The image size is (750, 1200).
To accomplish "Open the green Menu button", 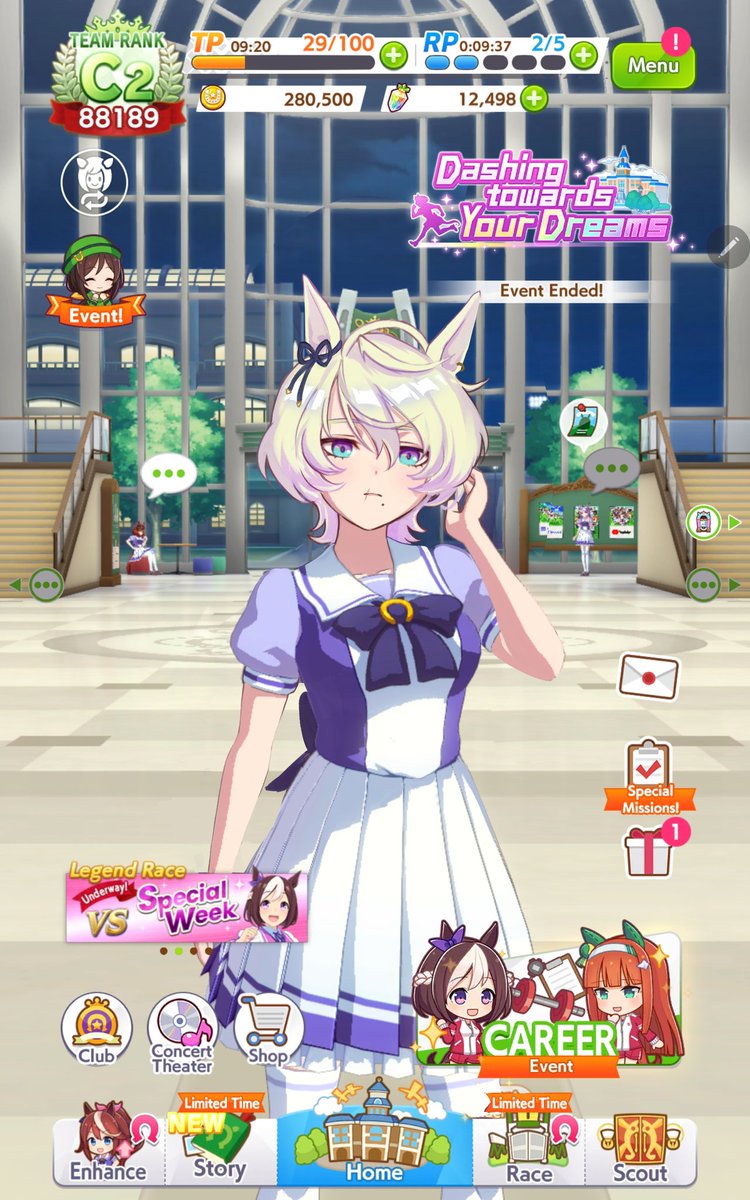I will 653,65.
